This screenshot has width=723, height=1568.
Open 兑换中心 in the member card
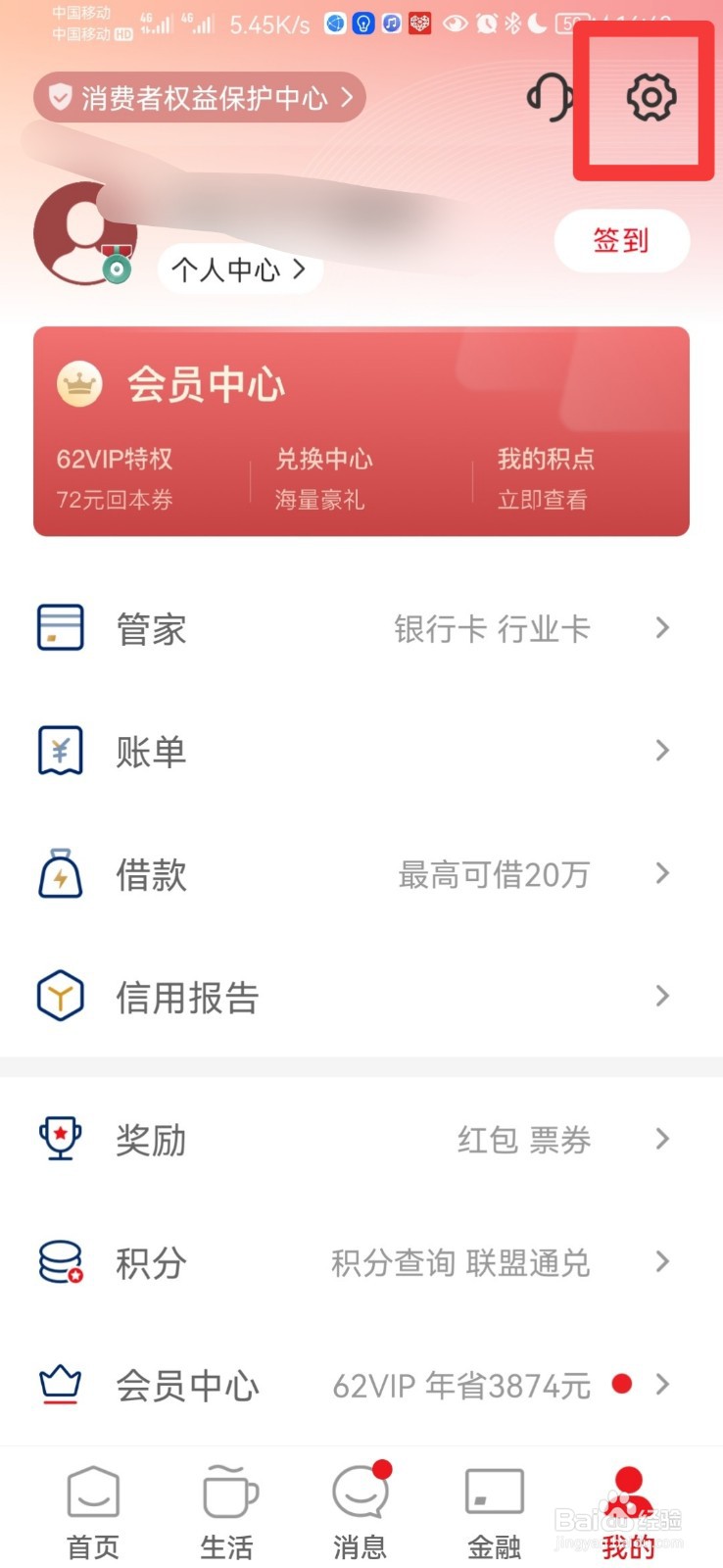[323, 478]
